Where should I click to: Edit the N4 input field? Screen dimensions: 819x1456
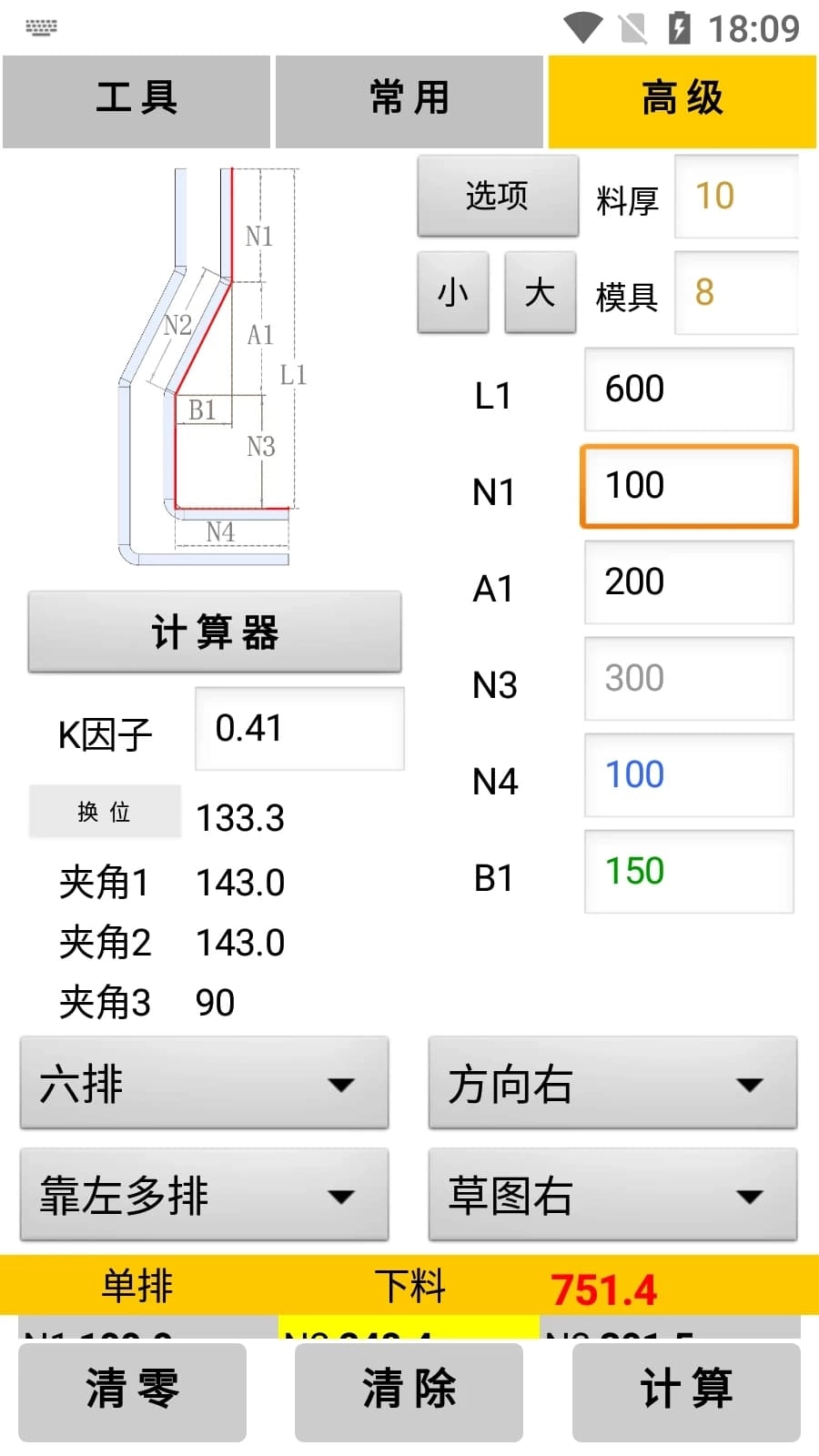point(689,775)
